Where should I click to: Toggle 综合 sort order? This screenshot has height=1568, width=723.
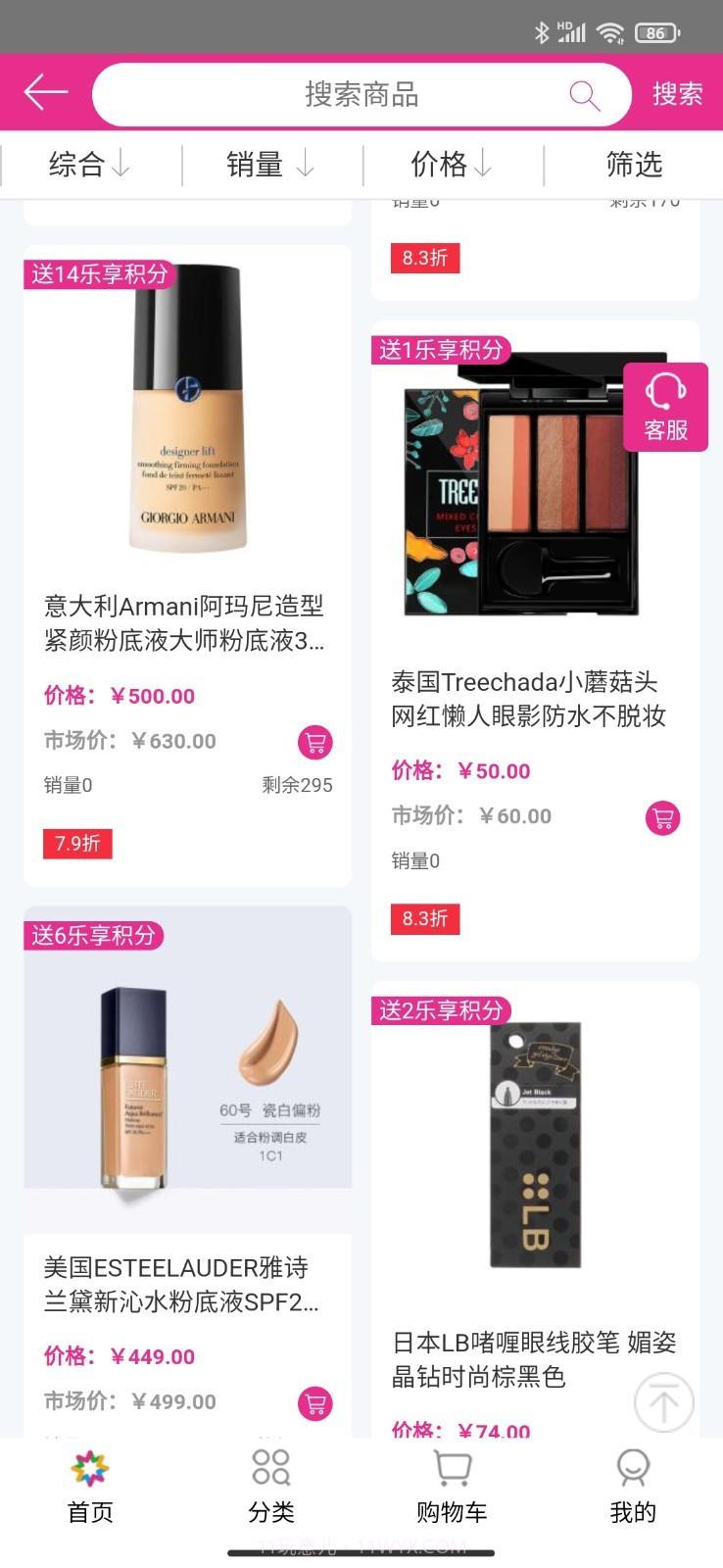pos(89,165)
